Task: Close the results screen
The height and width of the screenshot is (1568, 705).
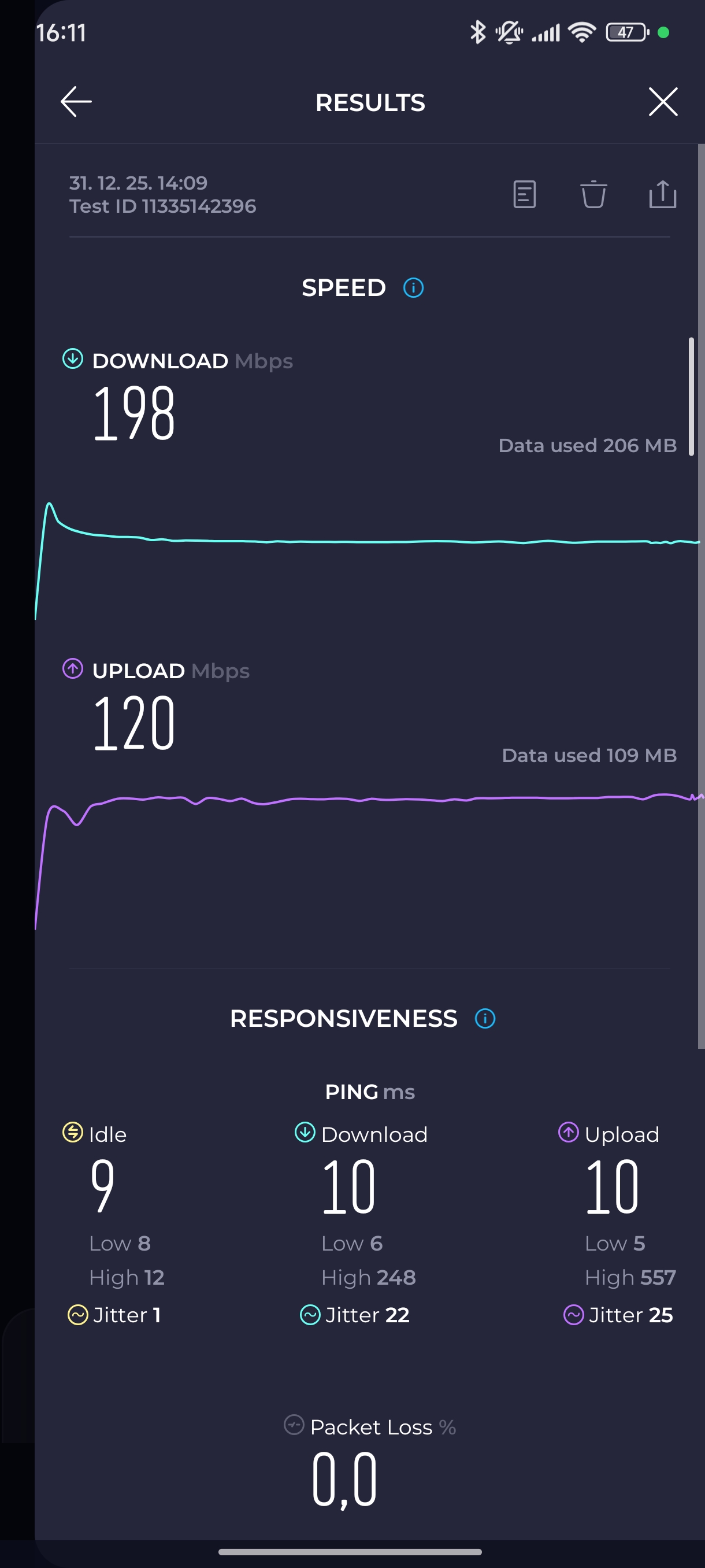Action: click(x=662, y=102)
